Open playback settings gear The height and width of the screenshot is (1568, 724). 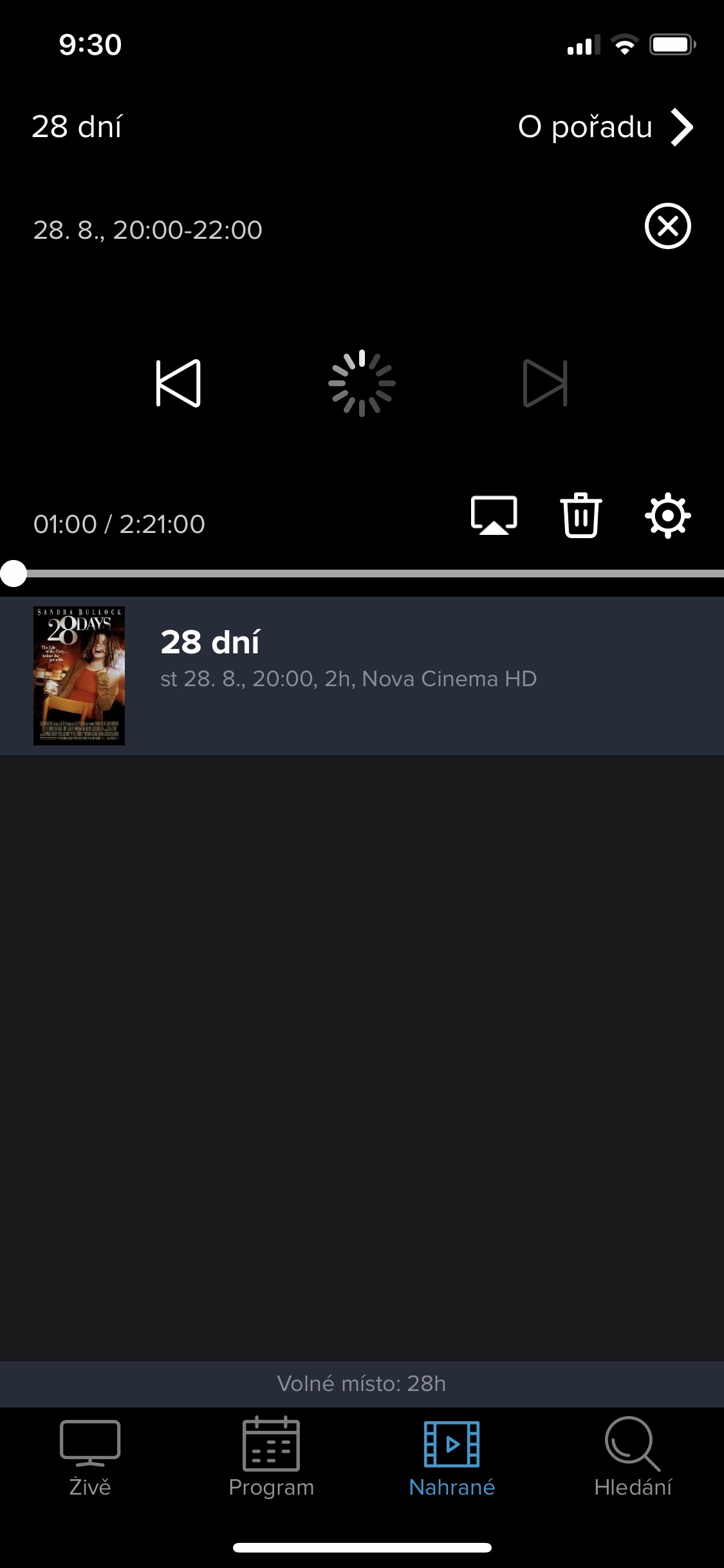coord(667,516)
